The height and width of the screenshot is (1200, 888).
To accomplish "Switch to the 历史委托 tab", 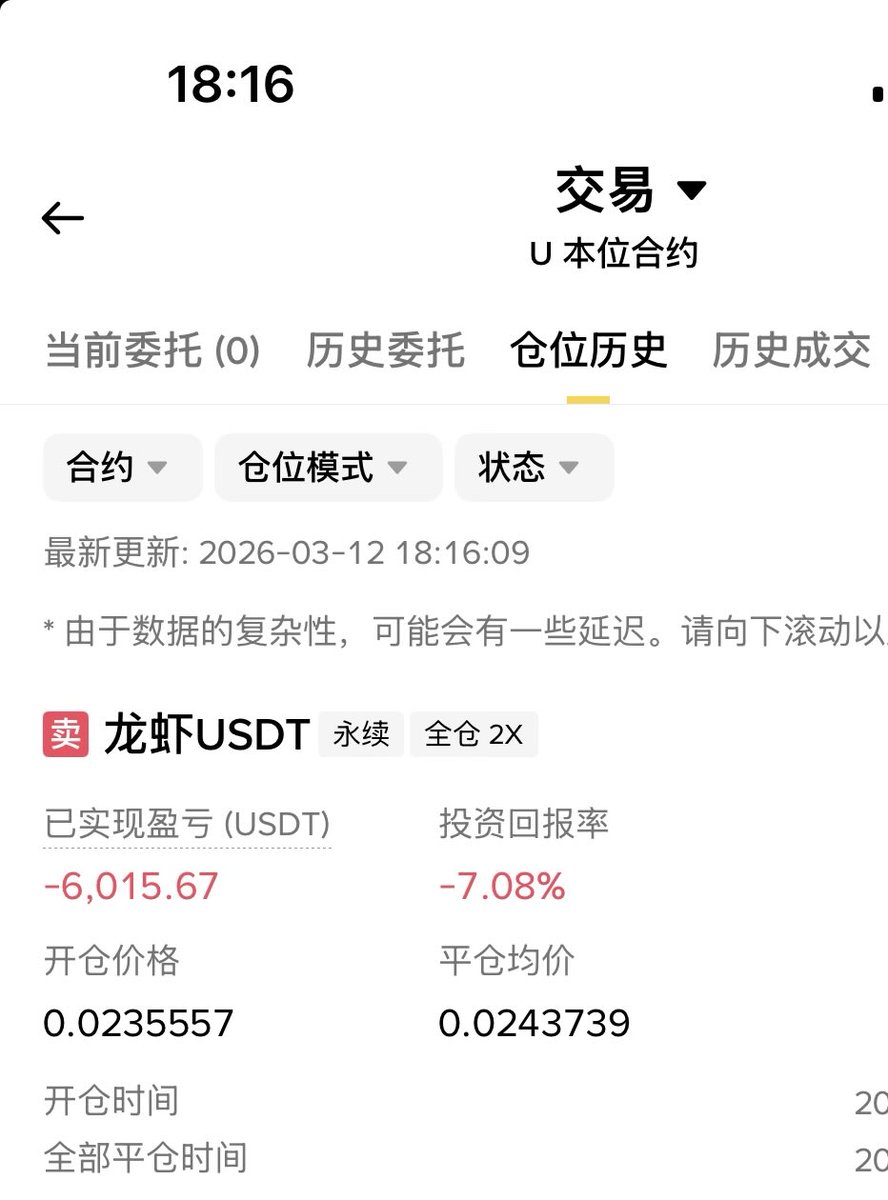I will click(385, 351).
